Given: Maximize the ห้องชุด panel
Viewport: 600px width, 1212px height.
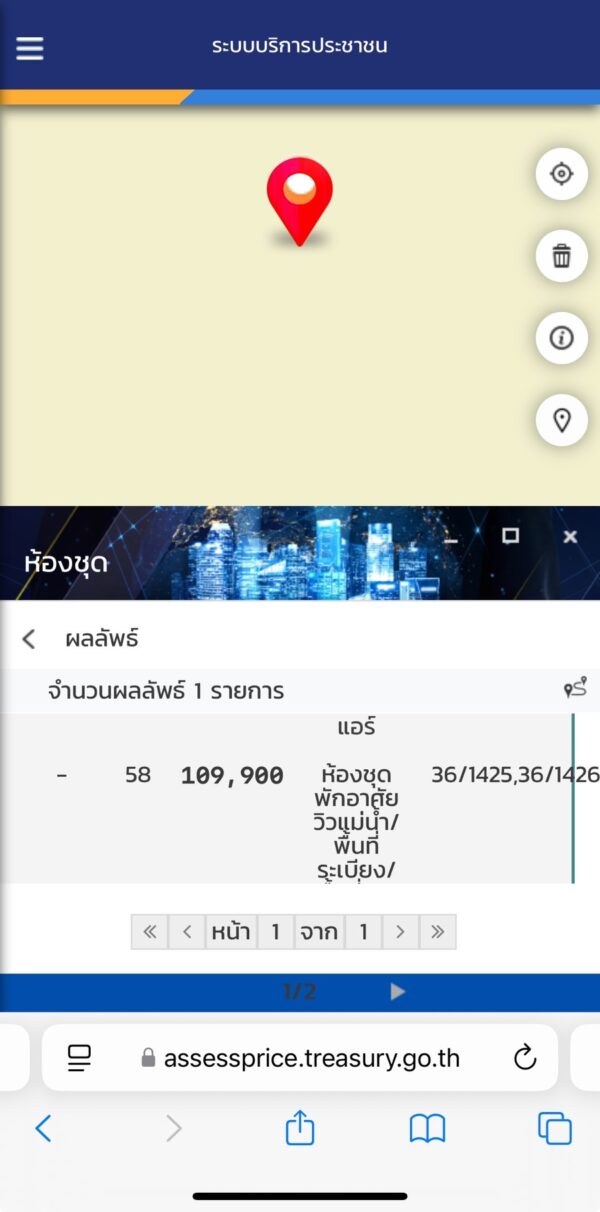Looking at the screenshot, I should click(510, 536).
